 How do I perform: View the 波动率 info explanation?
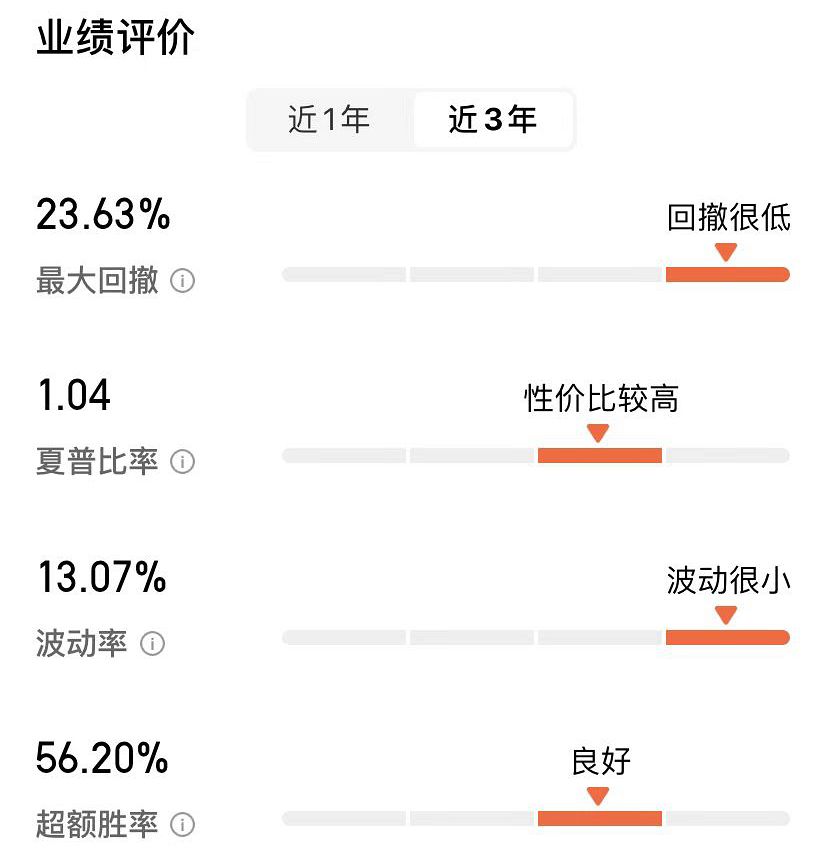[152, 644]
